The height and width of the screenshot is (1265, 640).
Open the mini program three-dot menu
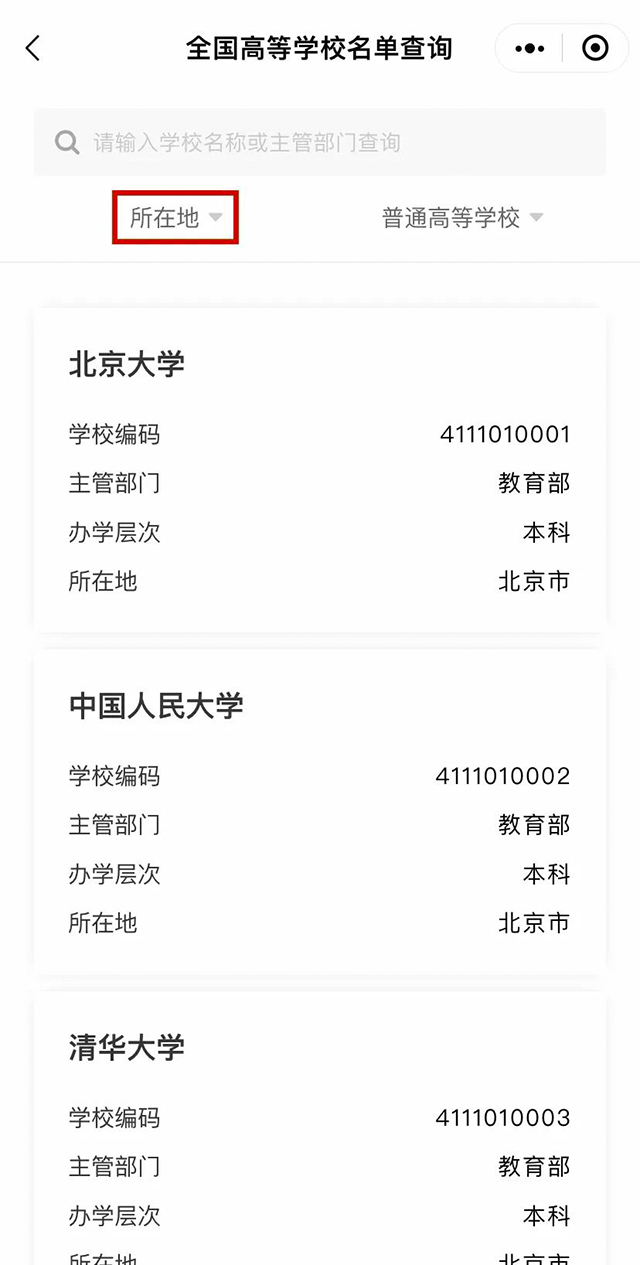[x=529, y=48]
